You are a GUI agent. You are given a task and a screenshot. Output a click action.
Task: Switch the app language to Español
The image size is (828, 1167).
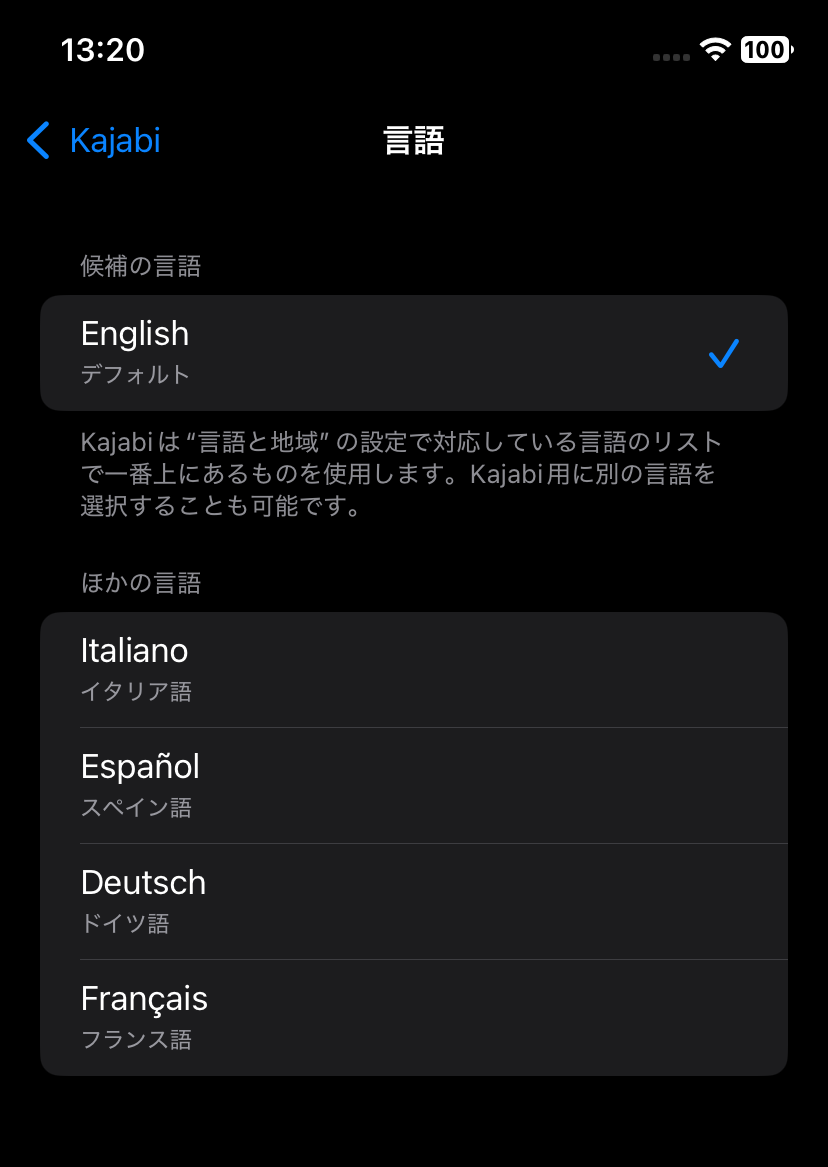coord(413,785)
